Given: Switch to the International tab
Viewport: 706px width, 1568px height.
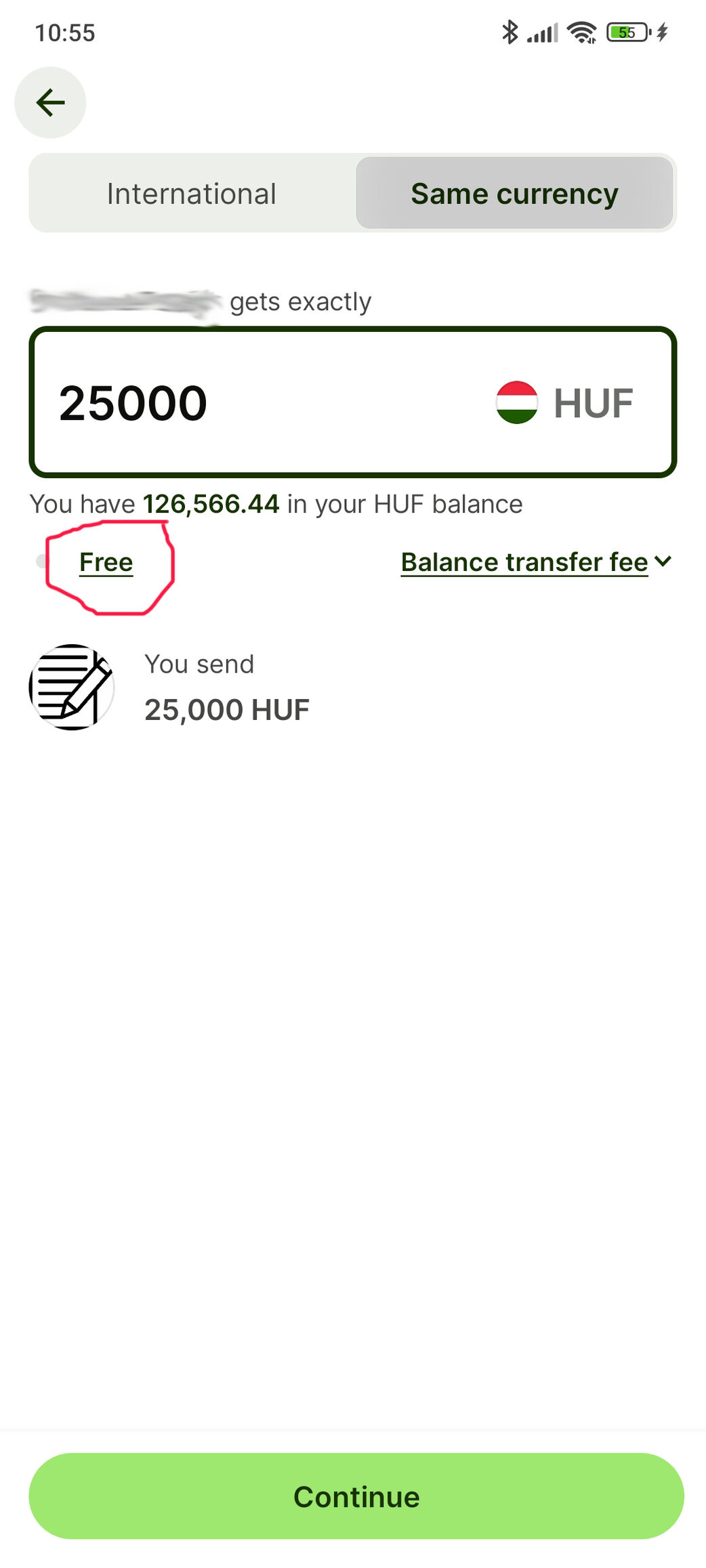Looking at the screenshot, I should click(x=192, y=194).
